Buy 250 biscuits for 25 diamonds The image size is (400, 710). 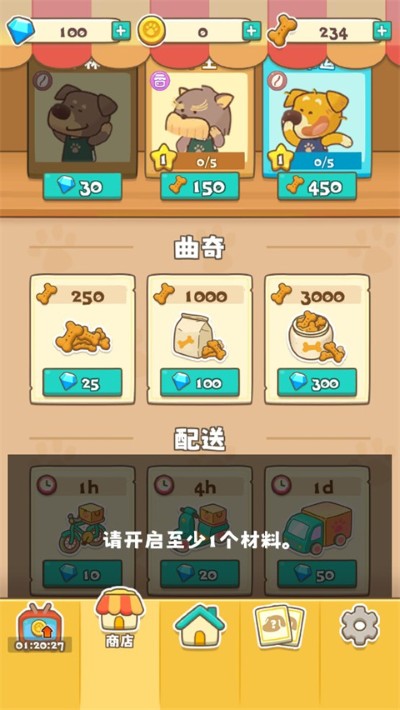[82, 382]
